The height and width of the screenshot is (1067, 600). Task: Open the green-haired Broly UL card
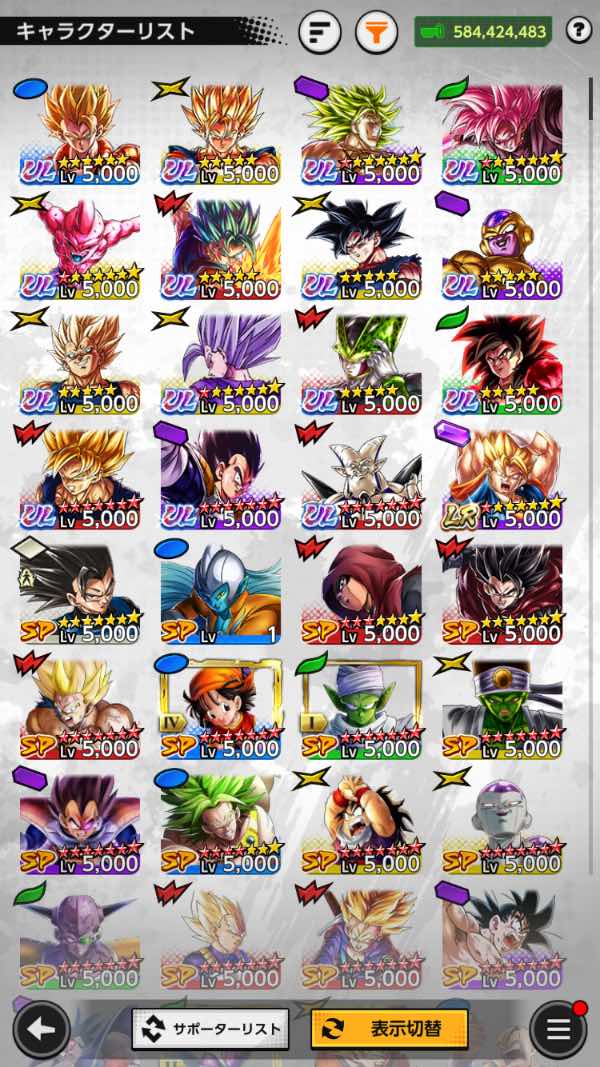coord(362,135)
